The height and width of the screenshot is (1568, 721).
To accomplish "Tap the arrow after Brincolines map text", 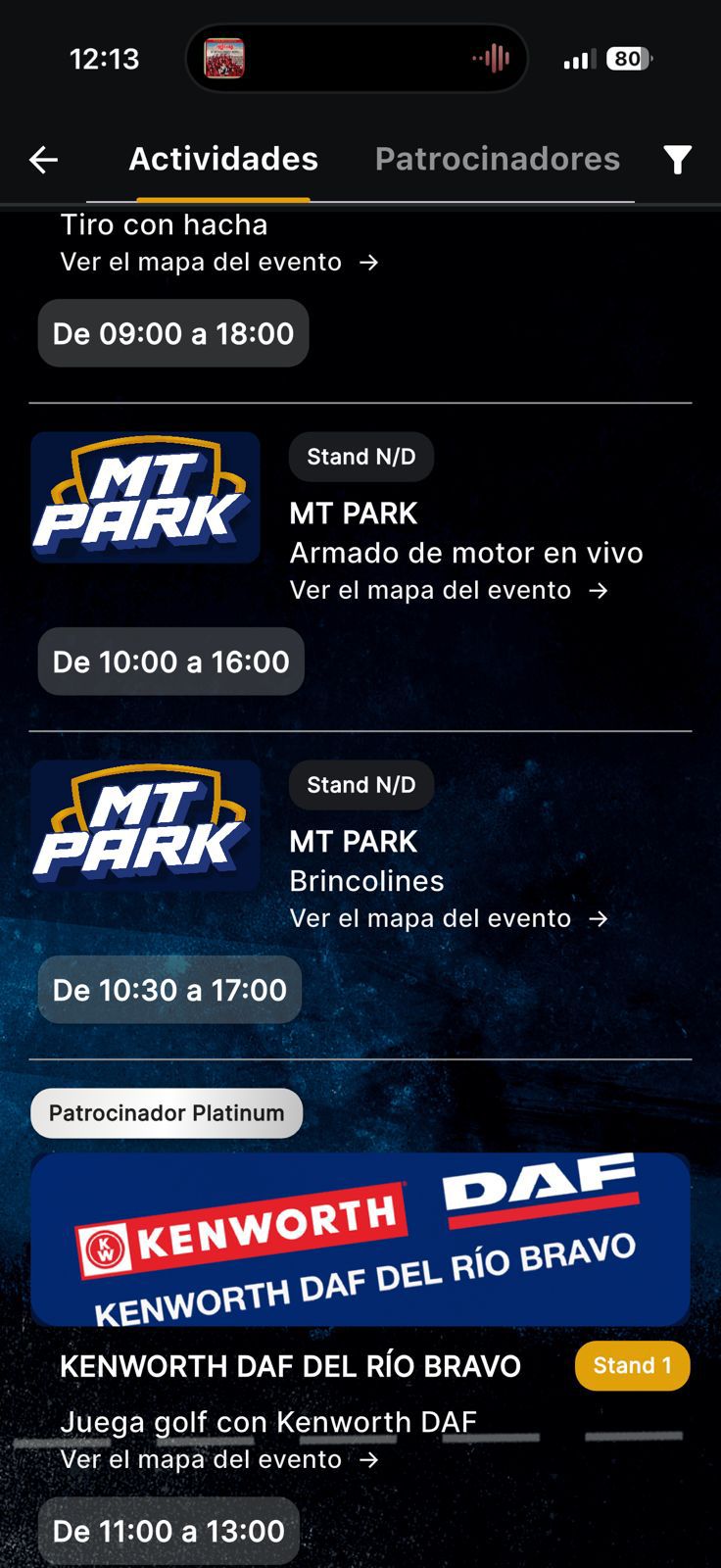I will pyautogui.click(x=600, y=918).
